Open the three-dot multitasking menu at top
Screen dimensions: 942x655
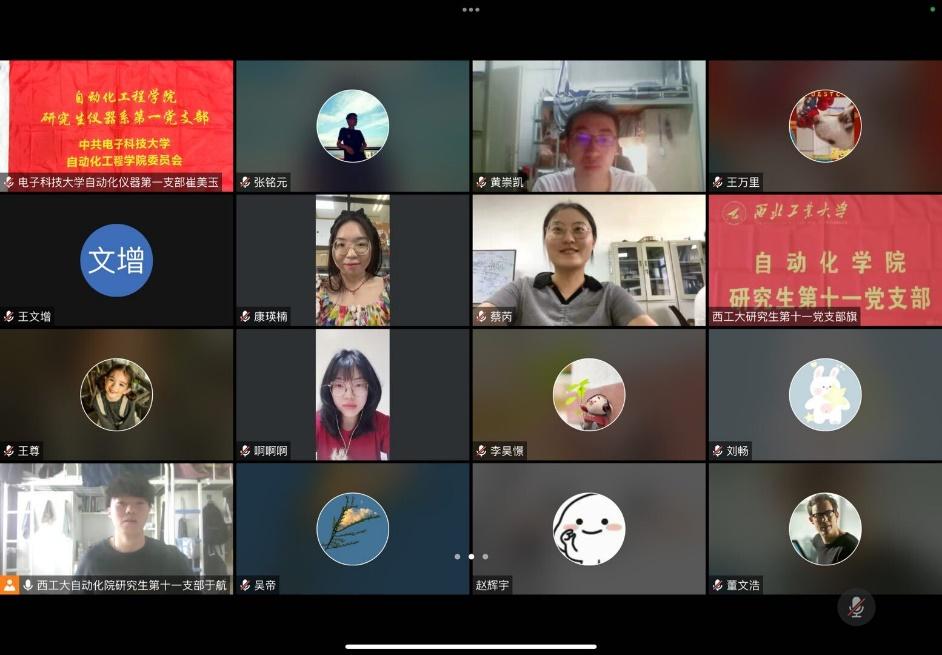point(470,10)
